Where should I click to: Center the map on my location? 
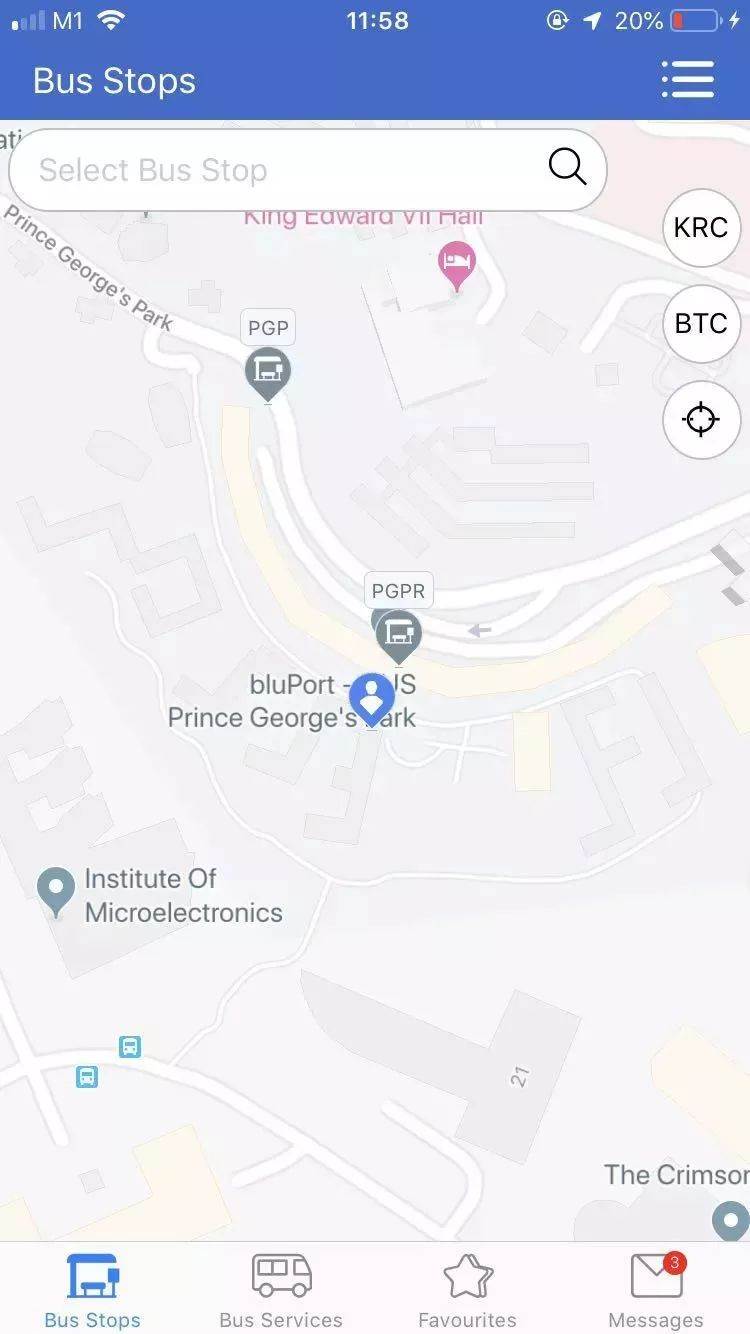point(701,420)
